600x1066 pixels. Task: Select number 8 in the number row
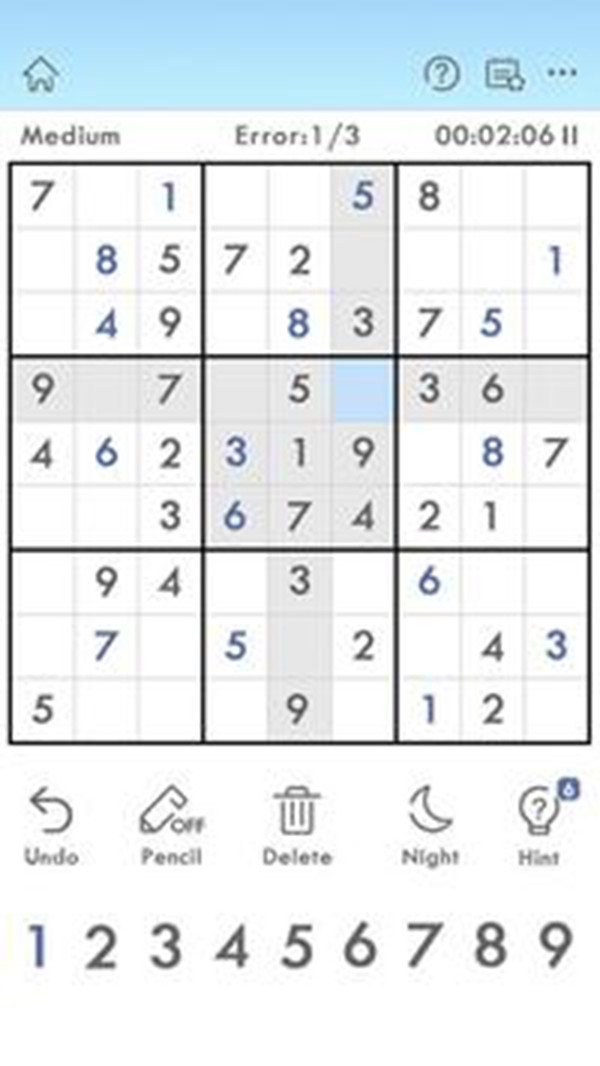click(x=490, y=946)
